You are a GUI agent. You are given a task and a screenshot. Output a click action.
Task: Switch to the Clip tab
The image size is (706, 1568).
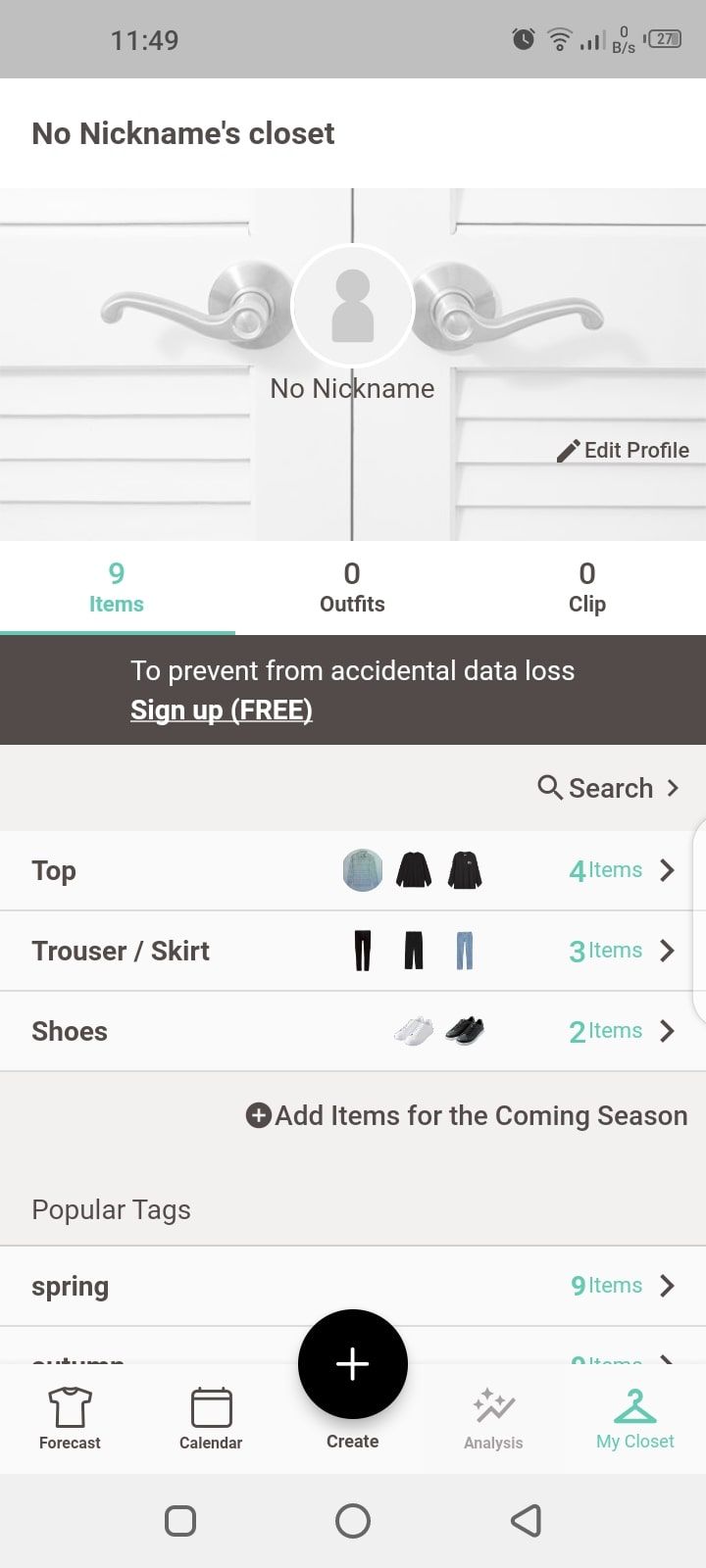pyautogui.click(x=586, y=586)
